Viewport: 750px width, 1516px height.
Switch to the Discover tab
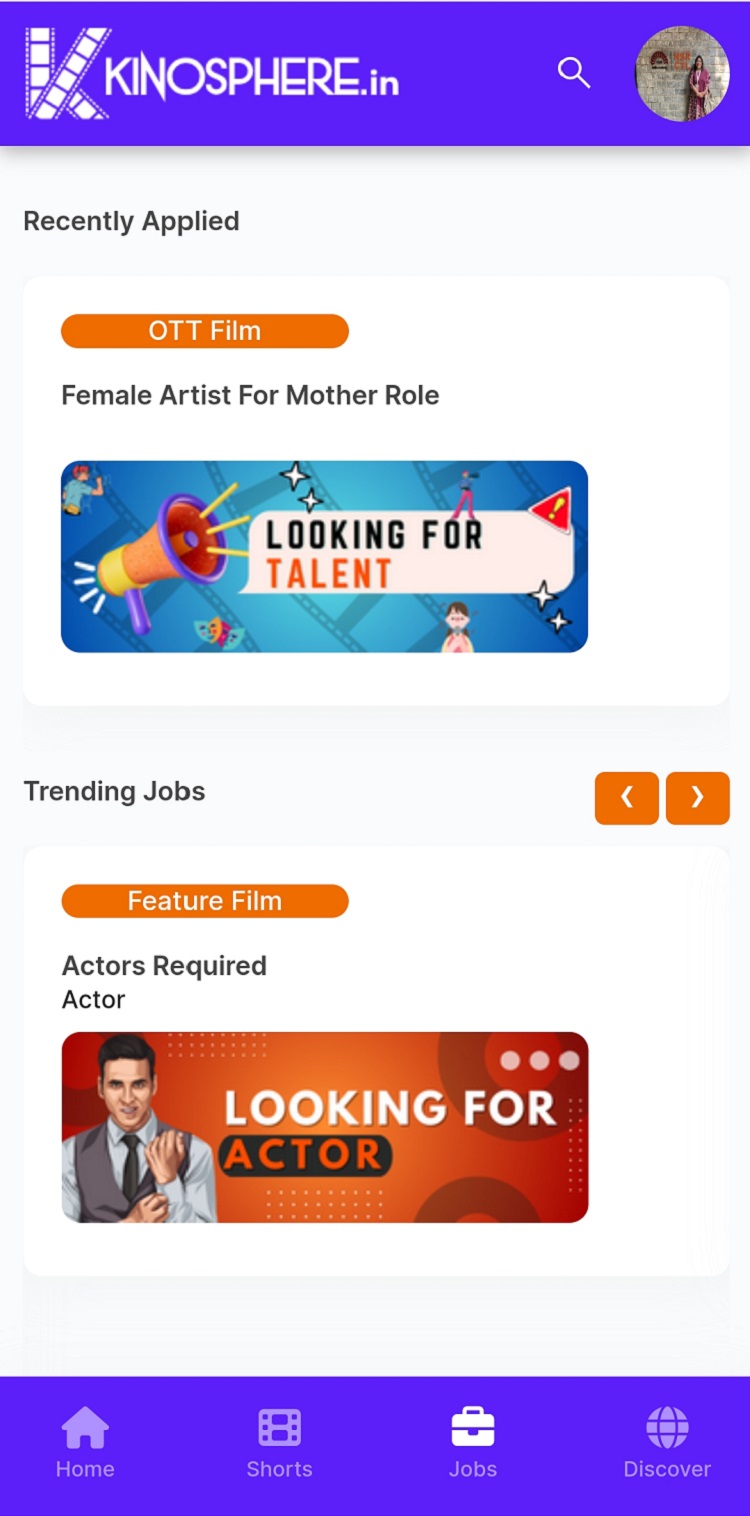click(666, 1442)
